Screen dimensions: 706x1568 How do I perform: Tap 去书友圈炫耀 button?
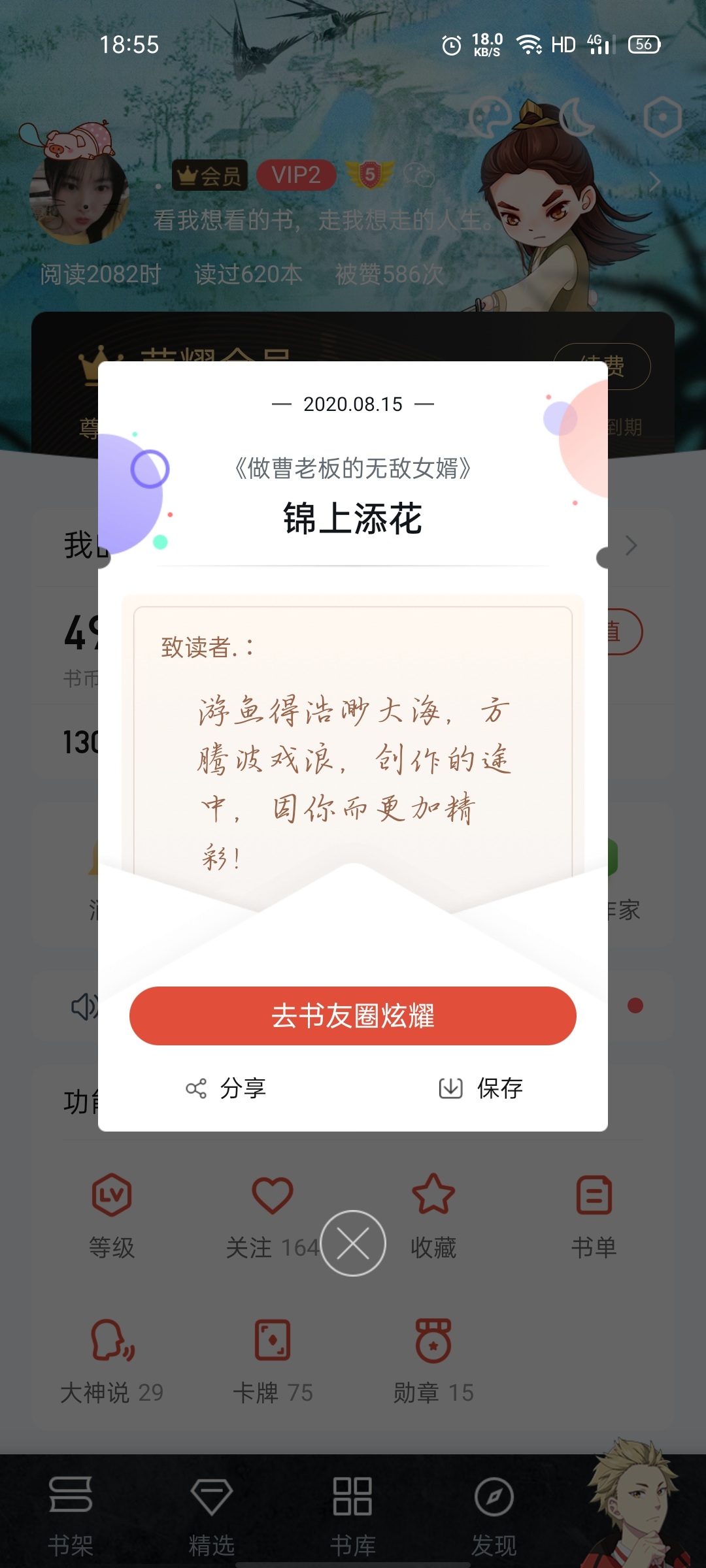(353, 1016)
